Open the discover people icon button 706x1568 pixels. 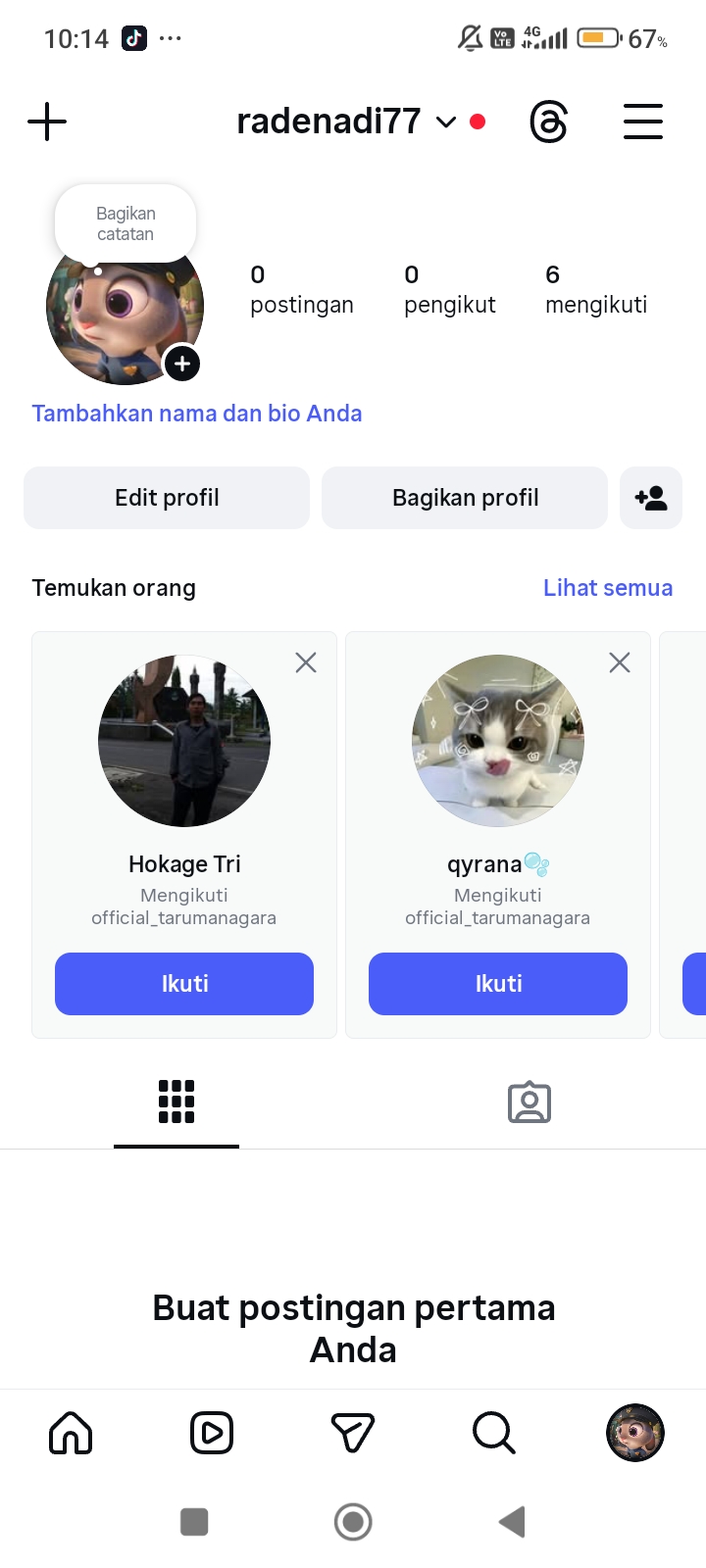tap(651, 498)
